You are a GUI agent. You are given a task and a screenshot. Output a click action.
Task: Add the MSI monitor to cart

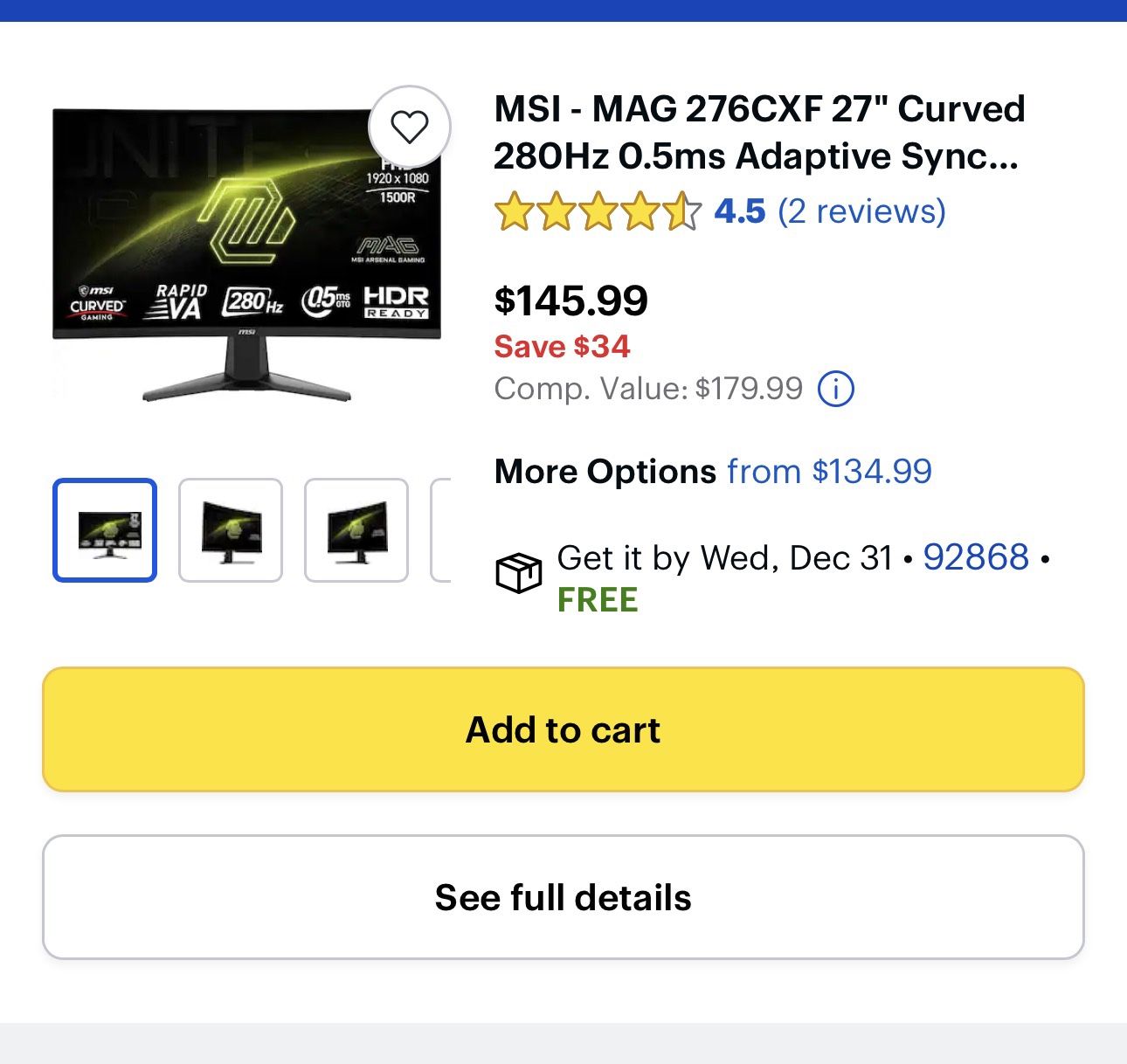563,729
